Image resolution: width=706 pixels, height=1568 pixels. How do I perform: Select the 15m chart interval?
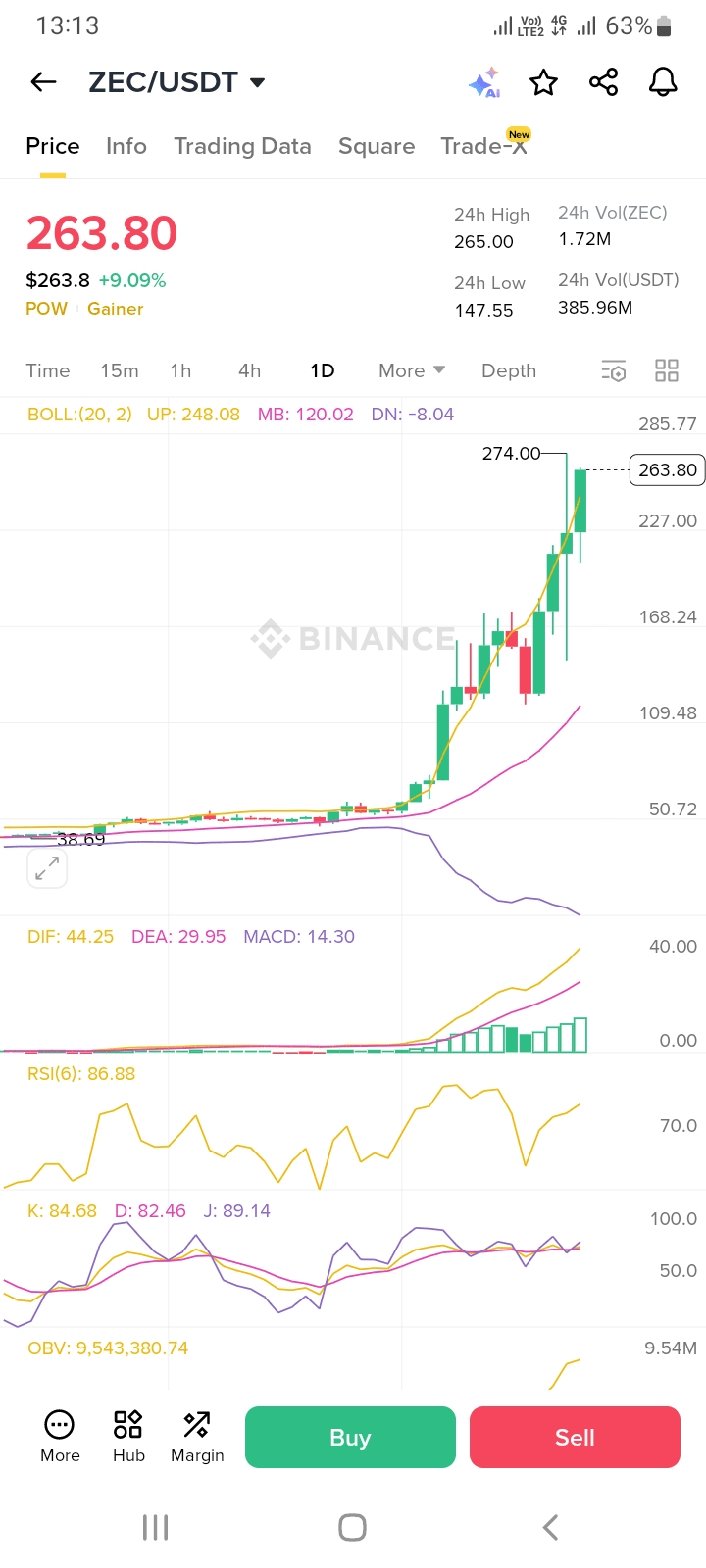pos(120,370)
